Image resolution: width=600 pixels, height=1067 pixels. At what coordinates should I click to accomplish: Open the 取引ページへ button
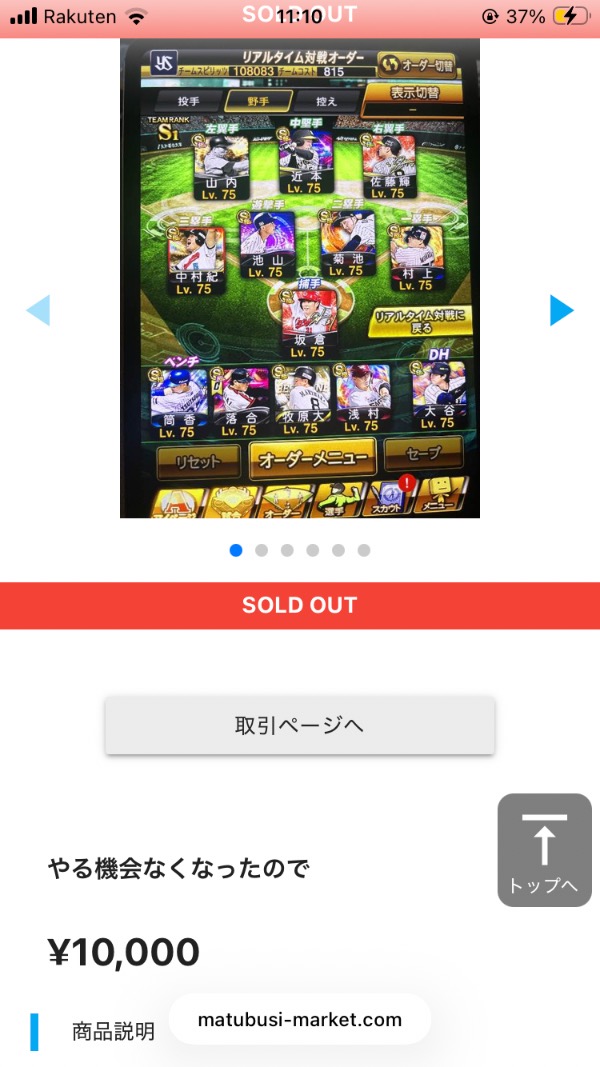[x=299, y=725]
